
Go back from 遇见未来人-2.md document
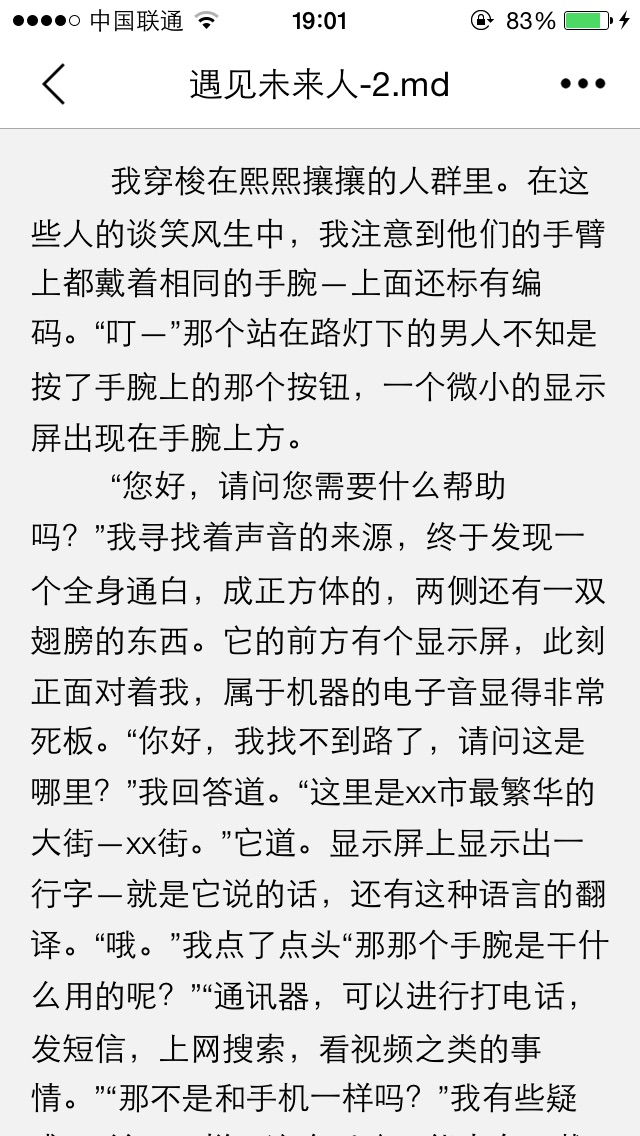54,84
